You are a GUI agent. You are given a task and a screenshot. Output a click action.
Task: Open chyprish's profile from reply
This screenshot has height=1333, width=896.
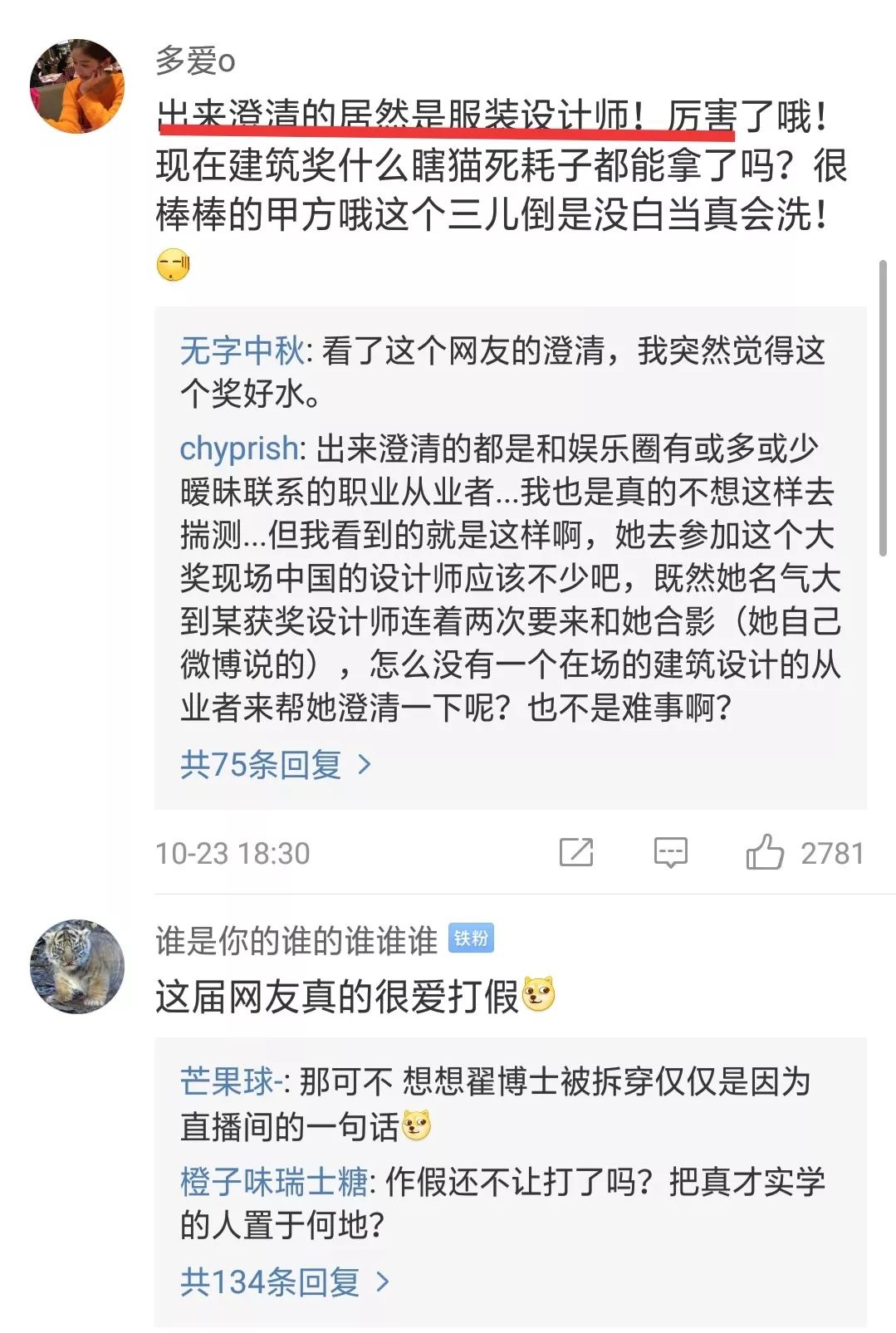point(239,448)
